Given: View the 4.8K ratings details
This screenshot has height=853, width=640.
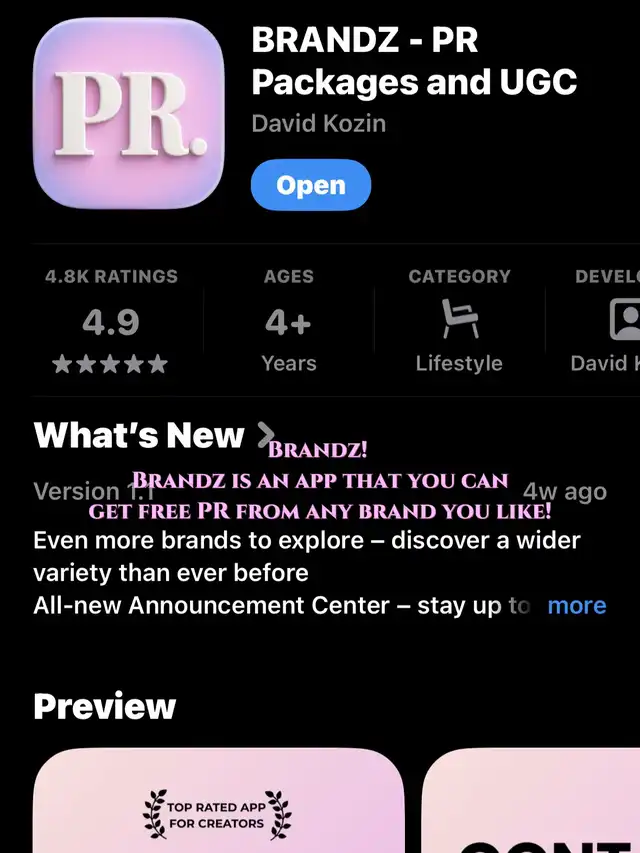Looking at the screenshot, I should pos(111,320).
